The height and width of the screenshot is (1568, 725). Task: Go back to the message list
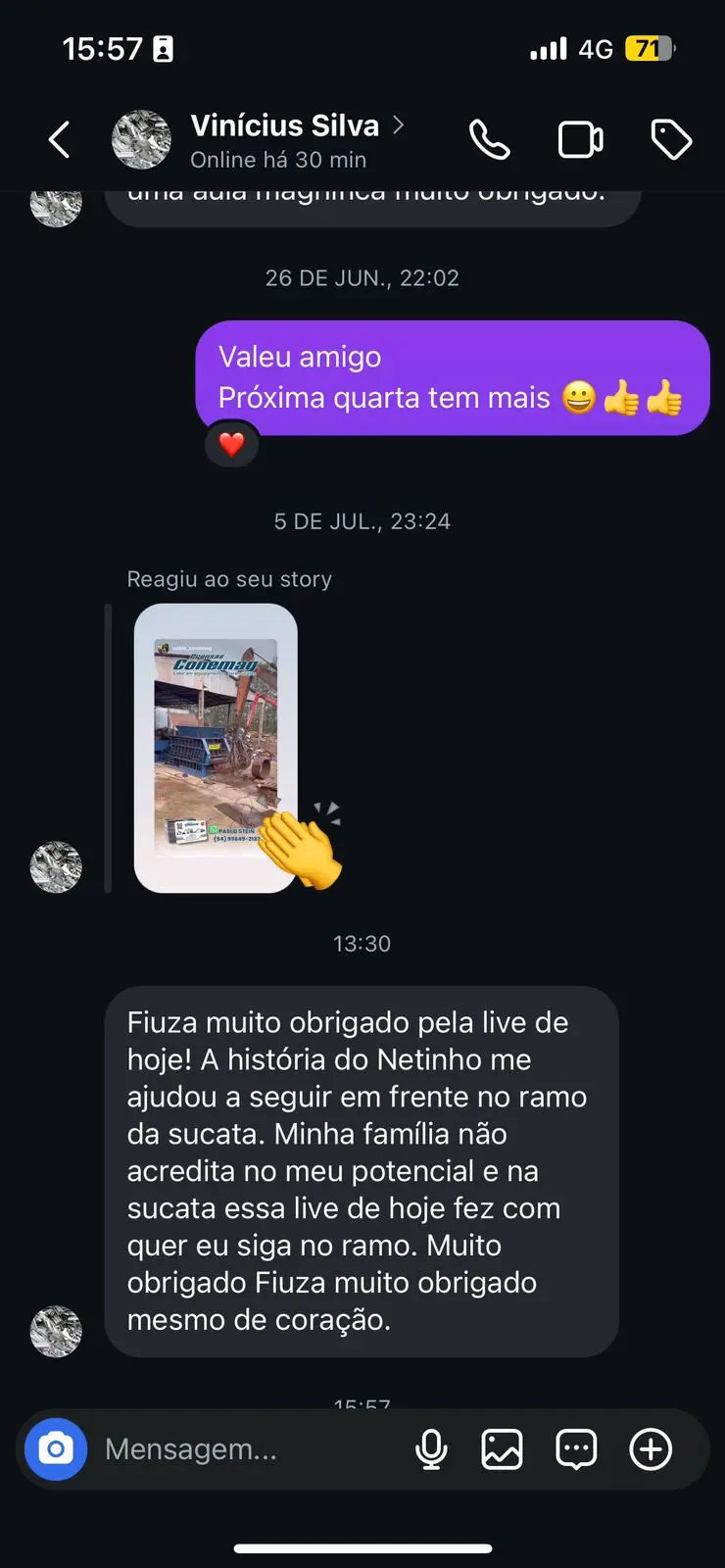[60, 139]
